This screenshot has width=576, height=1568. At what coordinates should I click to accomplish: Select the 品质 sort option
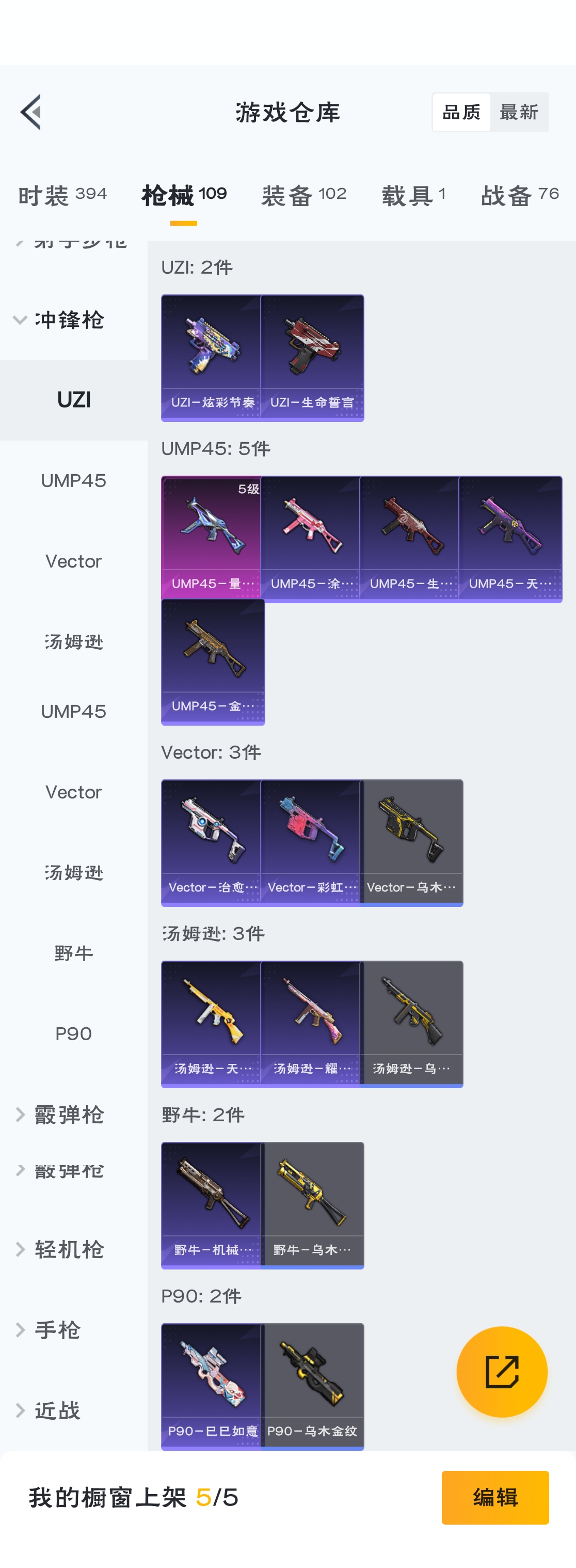tap(461, 112)
